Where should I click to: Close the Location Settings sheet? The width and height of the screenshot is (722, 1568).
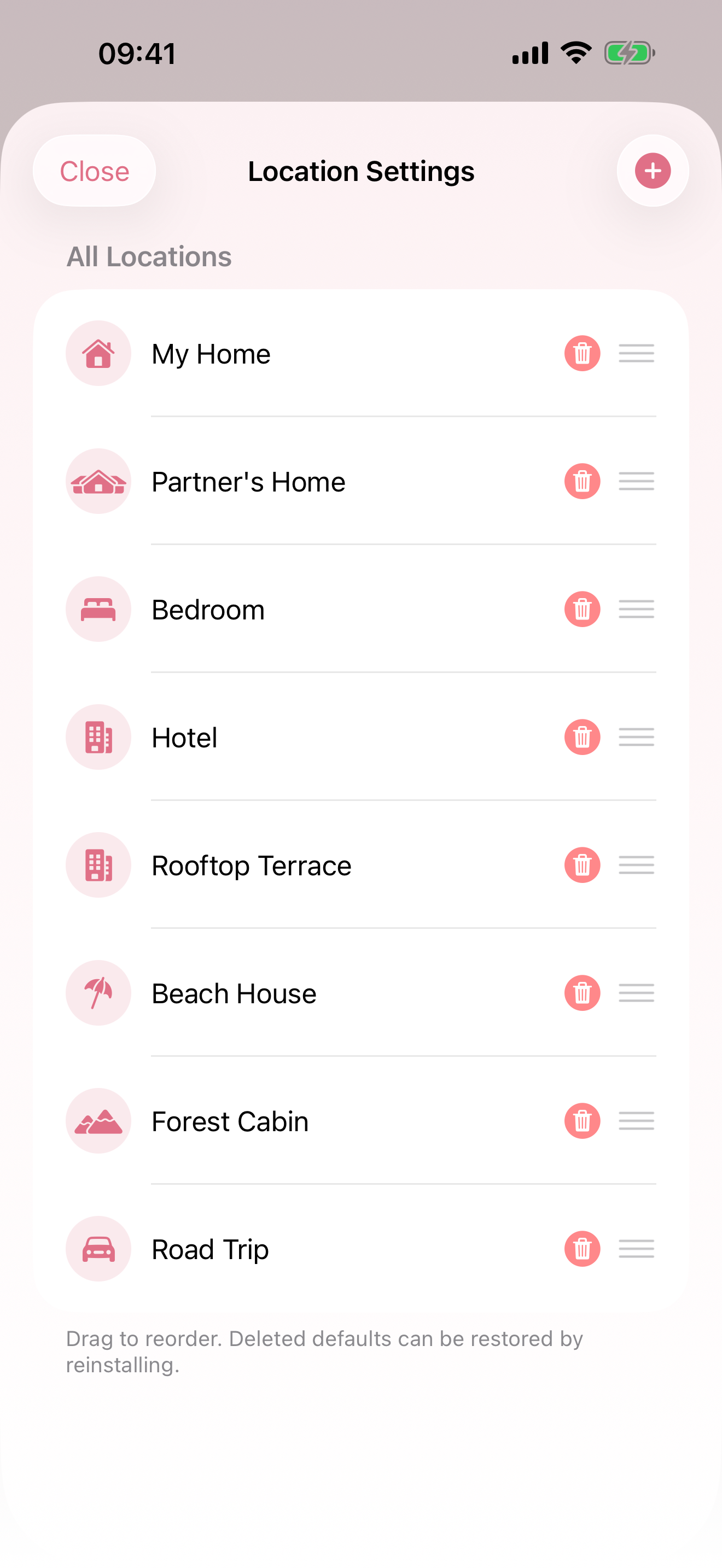(95, 171)
